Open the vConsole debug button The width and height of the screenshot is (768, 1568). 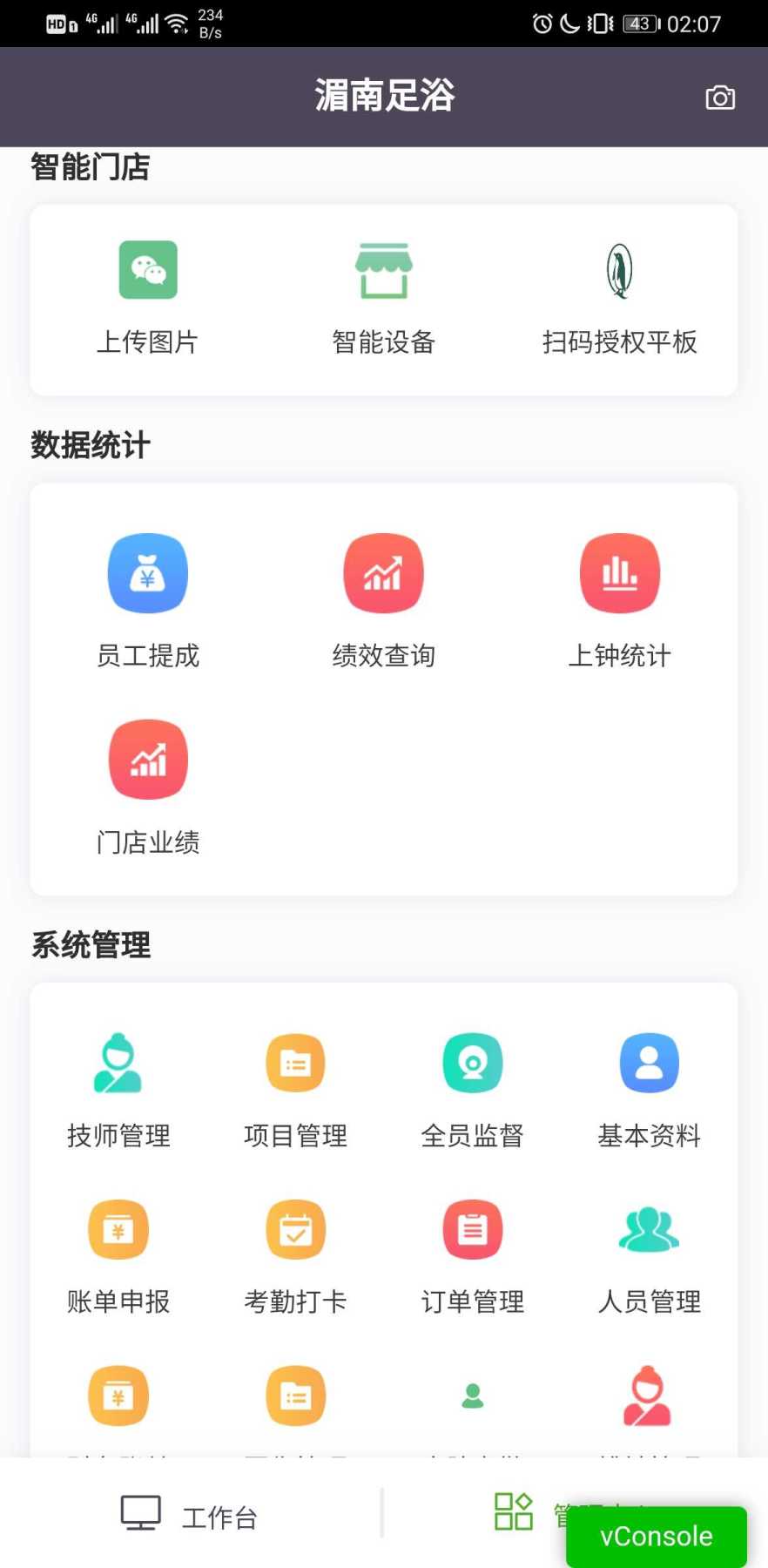click(656, 1537)
